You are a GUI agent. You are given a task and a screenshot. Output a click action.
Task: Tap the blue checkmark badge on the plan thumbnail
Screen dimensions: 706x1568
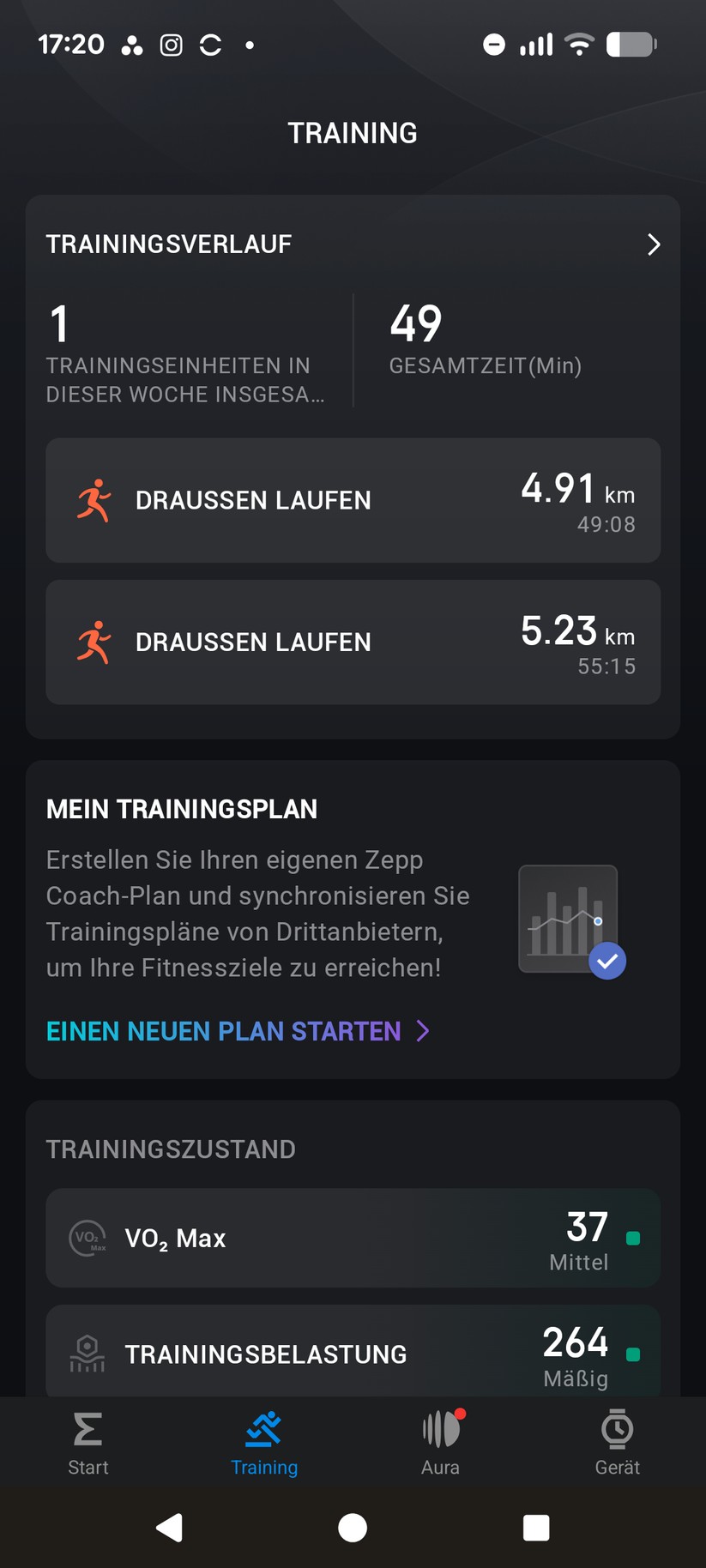[607, 962]
